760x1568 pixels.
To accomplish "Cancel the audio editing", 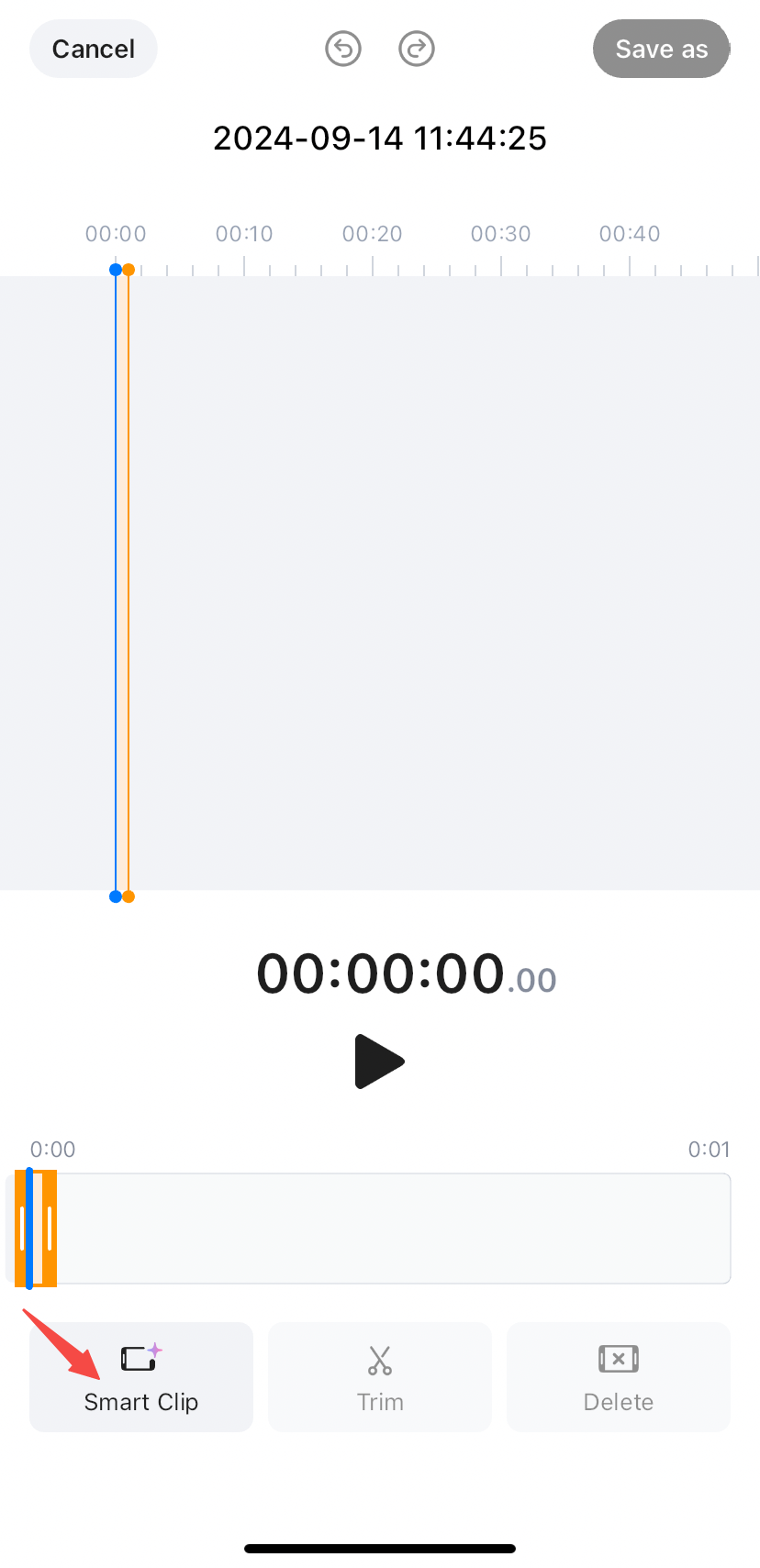I will coord(93,49).
